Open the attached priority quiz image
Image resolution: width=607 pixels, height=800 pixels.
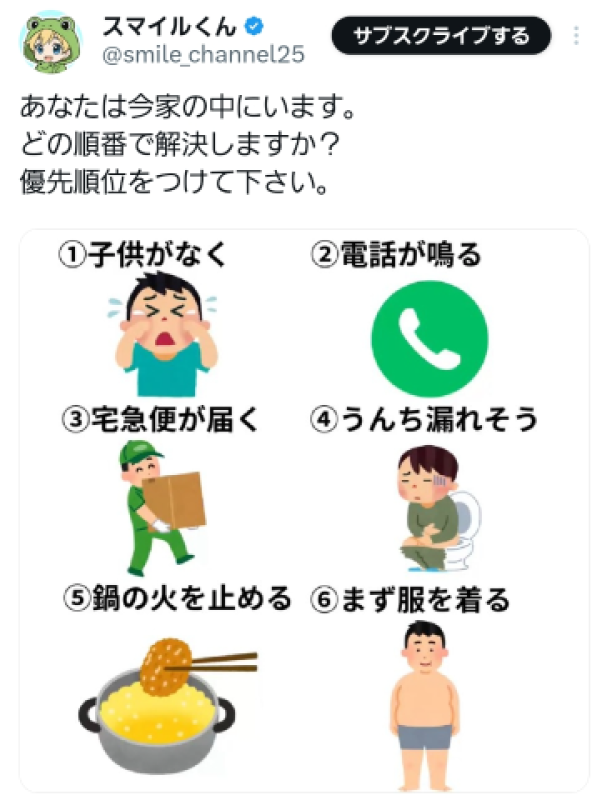(x=303, y=510)
